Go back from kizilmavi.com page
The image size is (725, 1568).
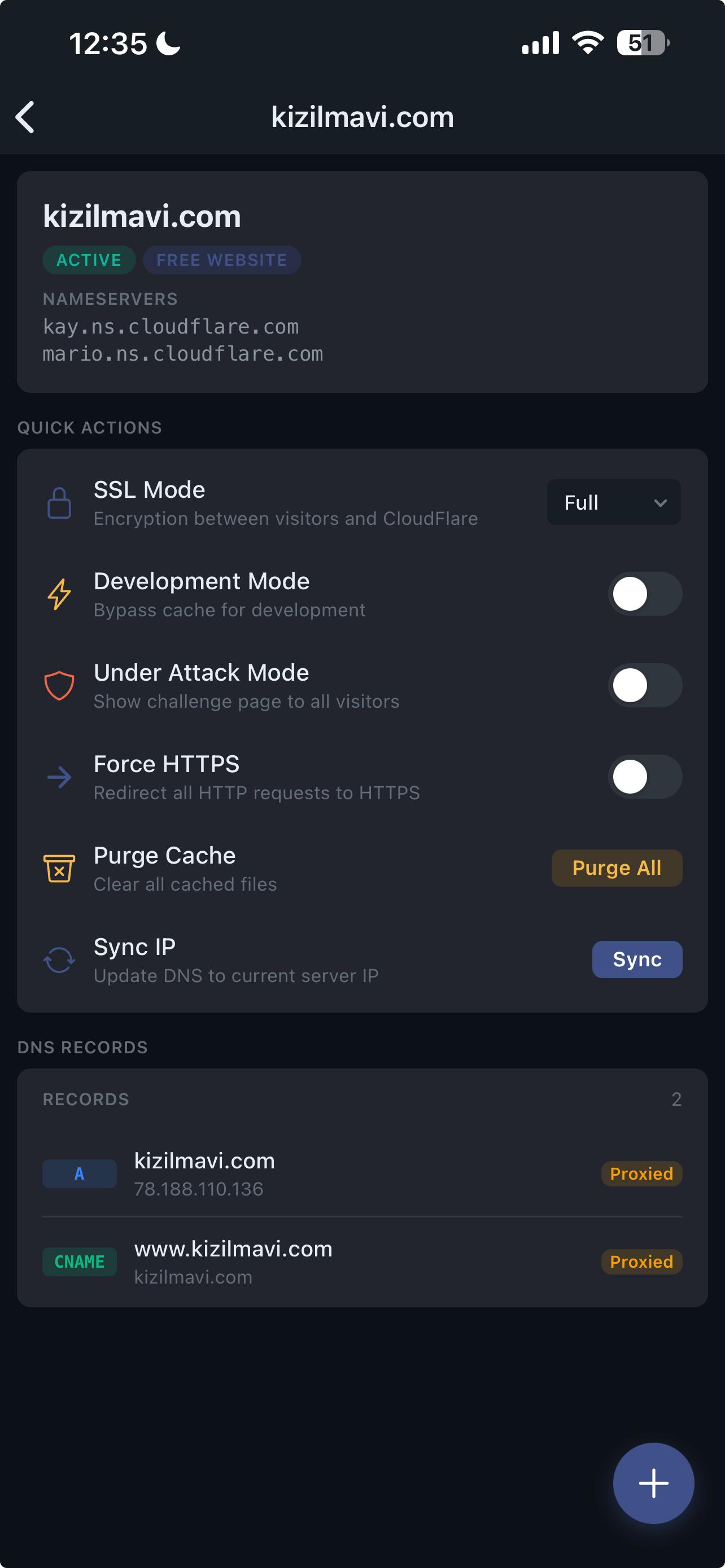click(x=25, y=117)
